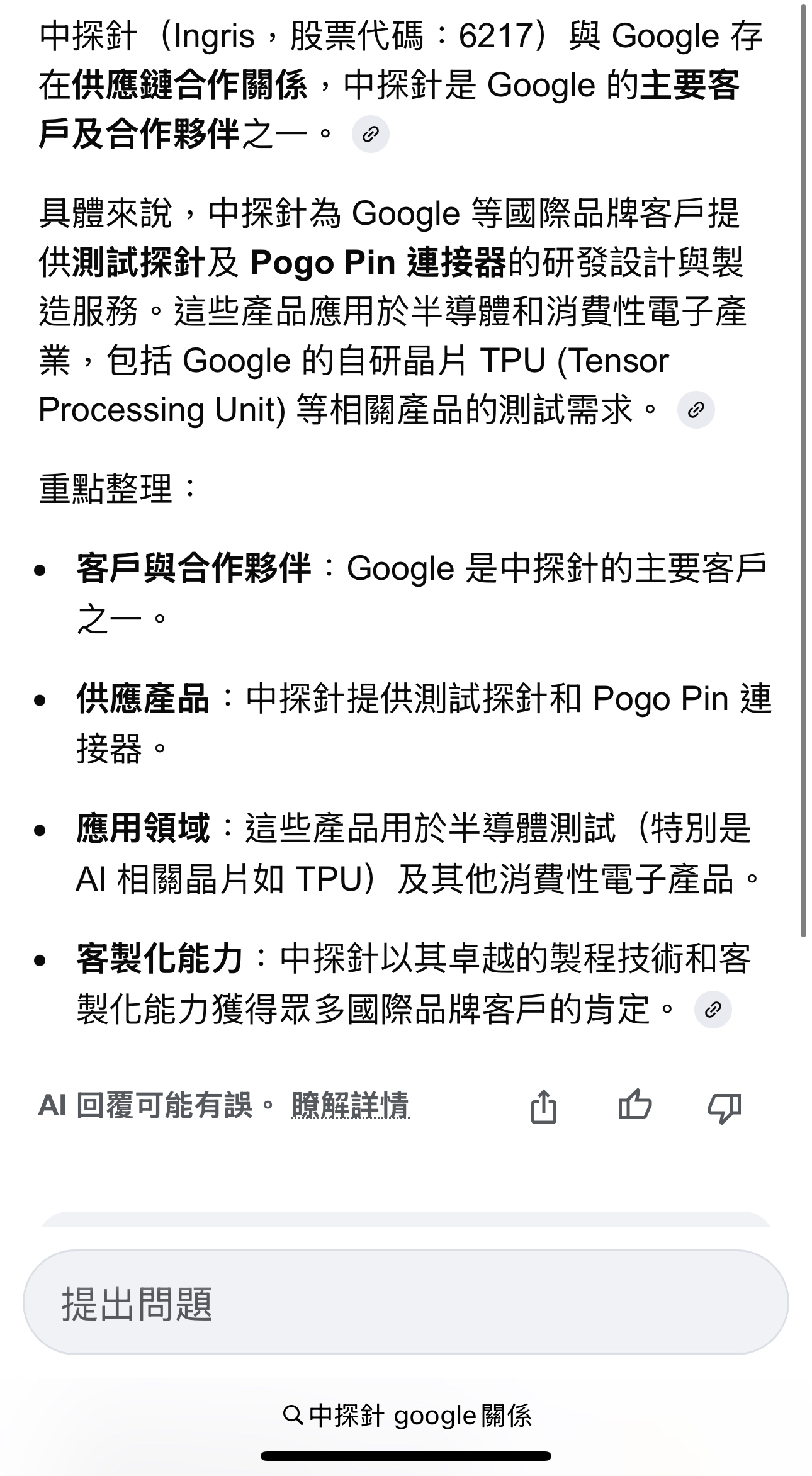The height and width of the screenshot is (1476, 812).
Task: Mark the AI answer with thumbs down
Action: click(725, 1106)
